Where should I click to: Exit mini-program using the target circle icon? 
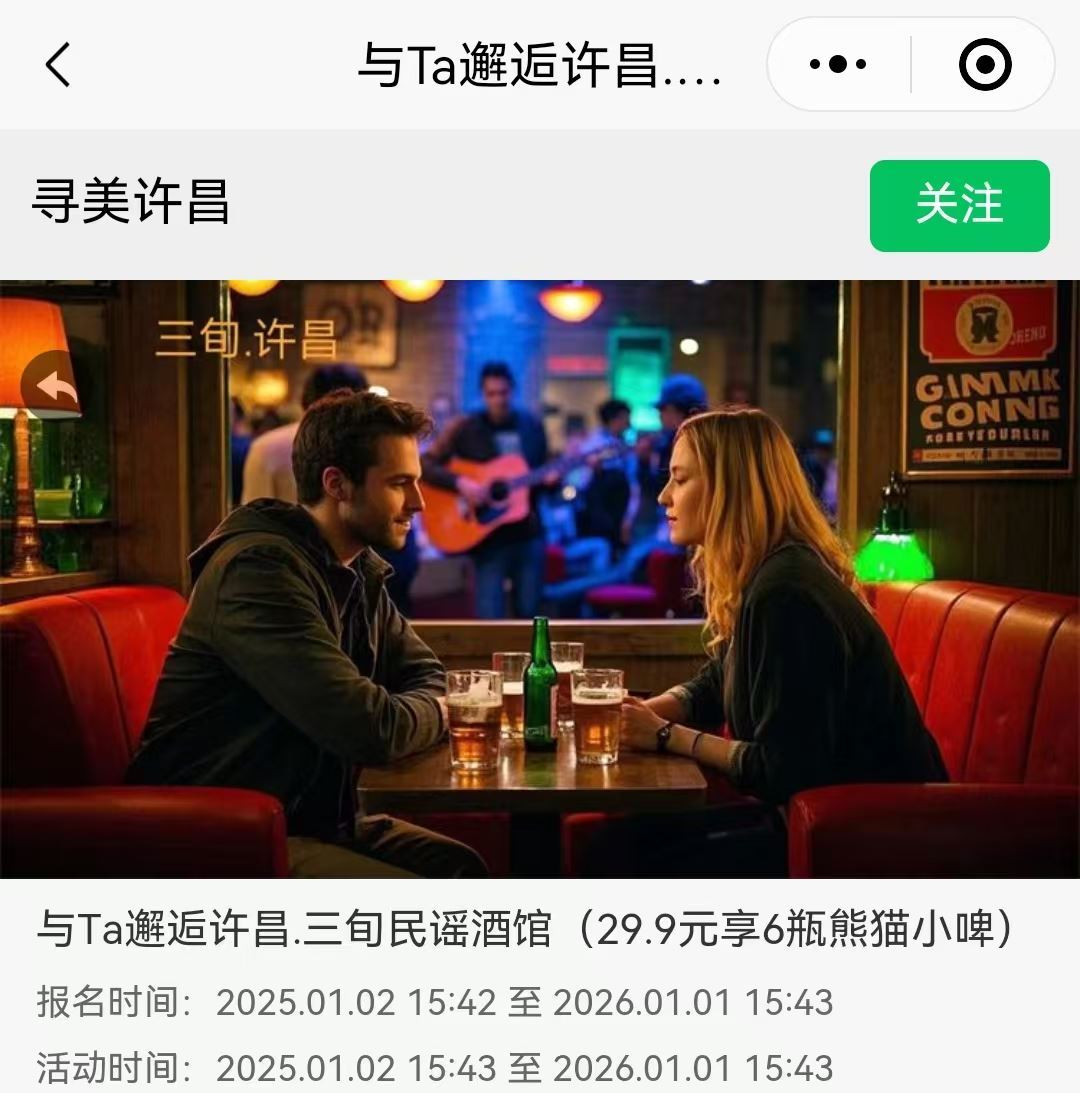[987, 64]
